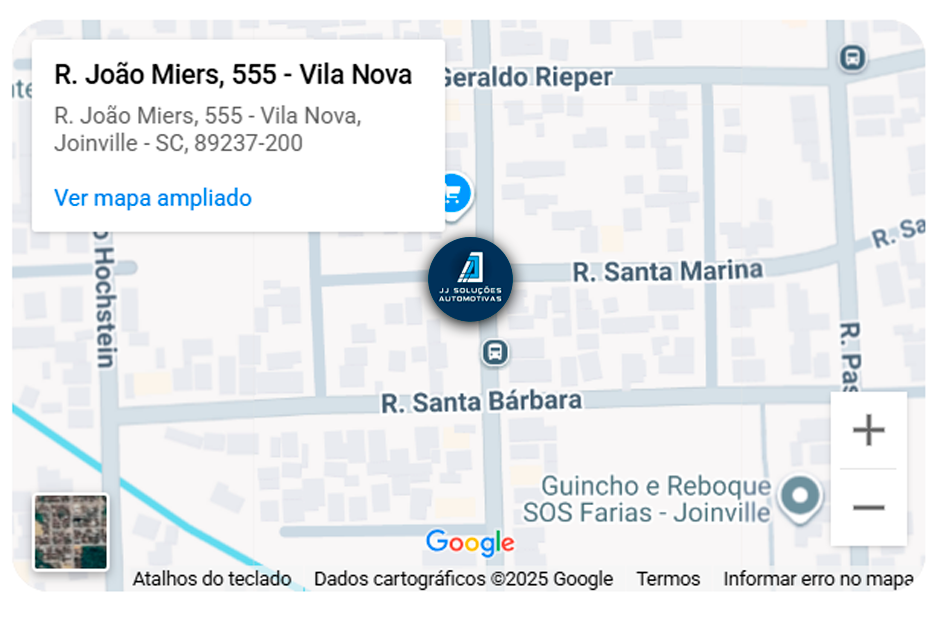Zoom in on the map
Viewport: 941px width, 619px height.
click(868, 431)
